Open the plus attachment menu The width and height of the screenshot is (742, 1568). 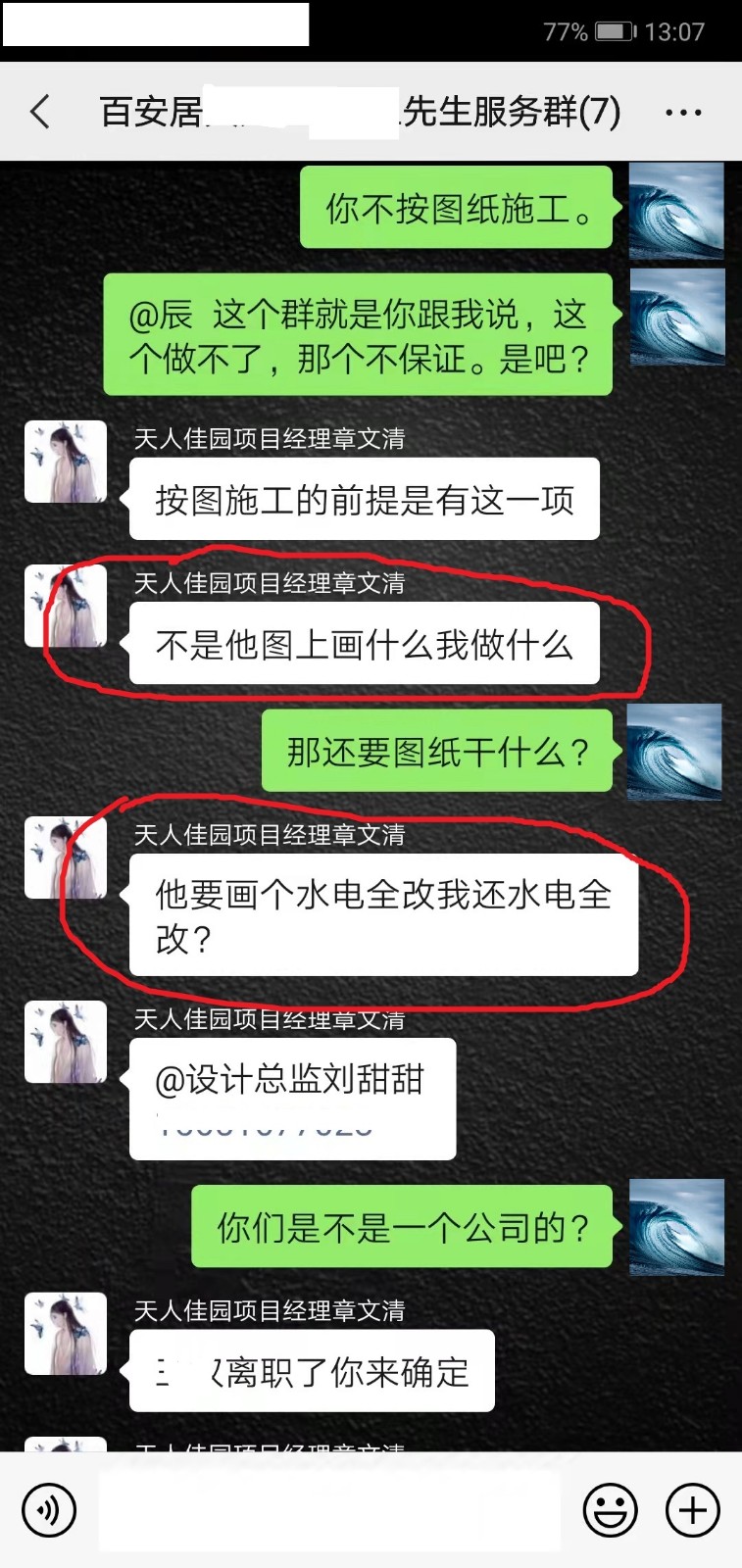coord(693,1510)
